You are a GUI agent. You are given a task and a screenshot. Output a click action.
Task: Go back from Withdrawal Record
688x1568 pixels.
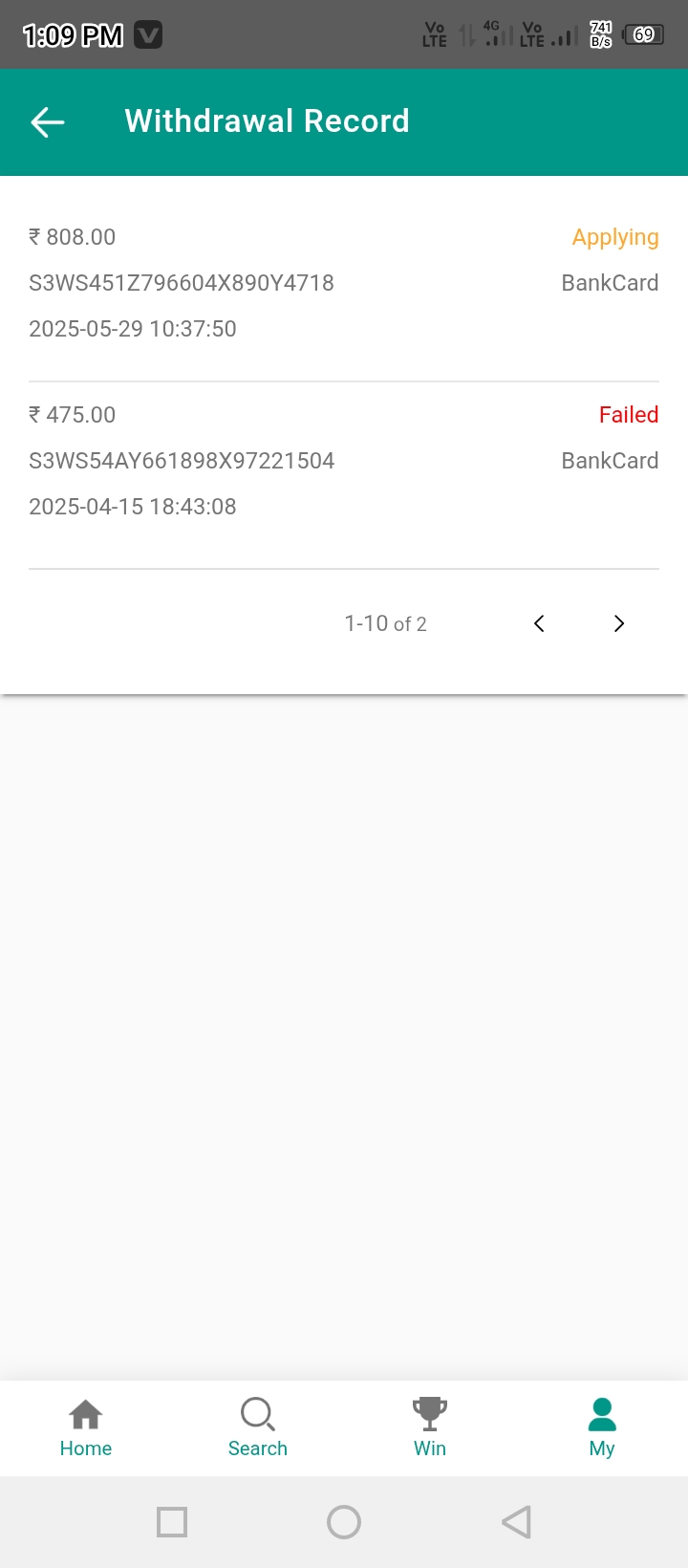pos(48,121)
